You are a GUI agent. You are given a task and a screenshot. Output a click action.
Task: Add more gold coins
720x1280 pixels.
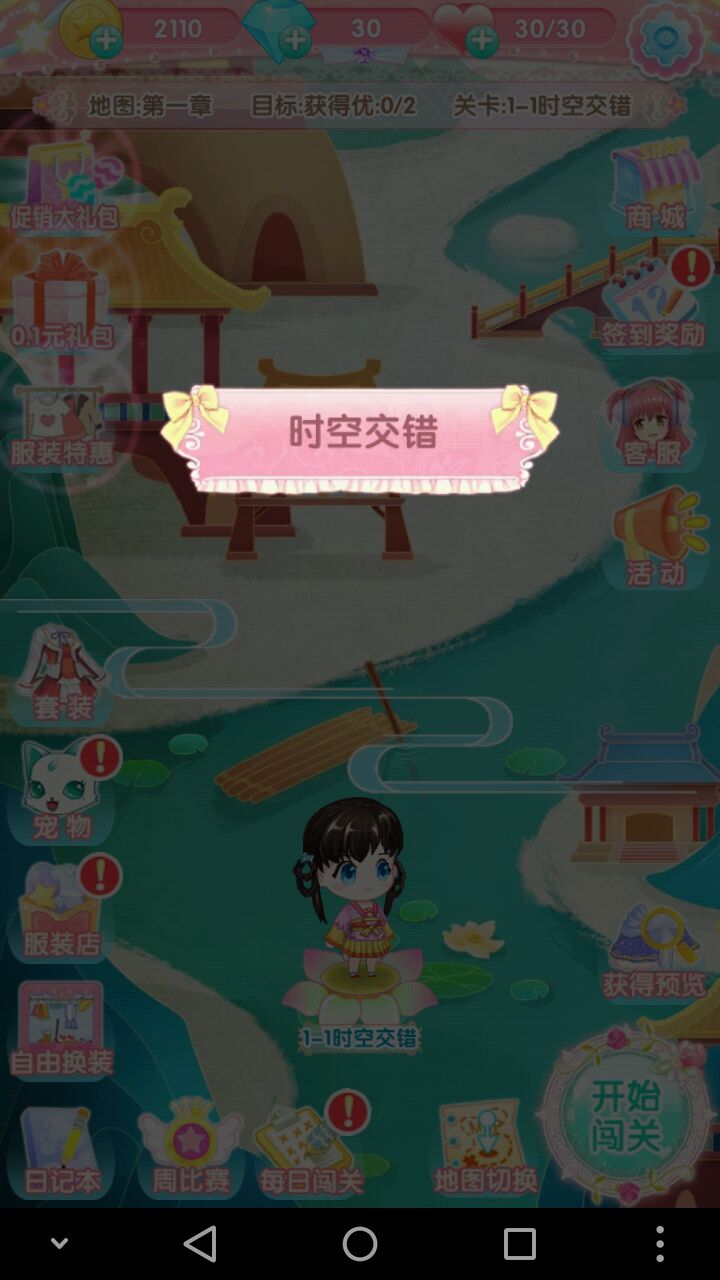[x=106, y=41]
